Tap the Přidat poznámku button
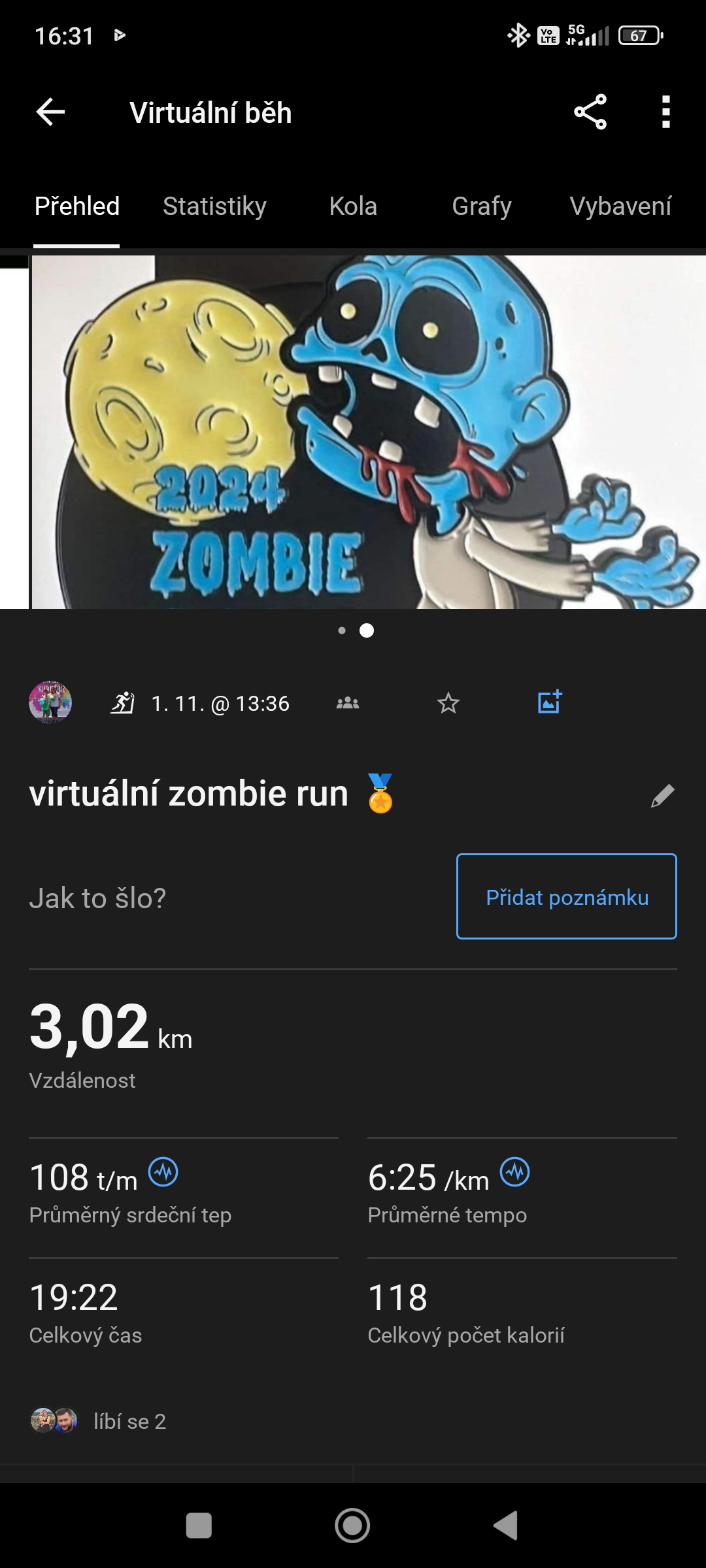Image resolution: width=706 pixels, height=1568 pixels. point(566,896)
